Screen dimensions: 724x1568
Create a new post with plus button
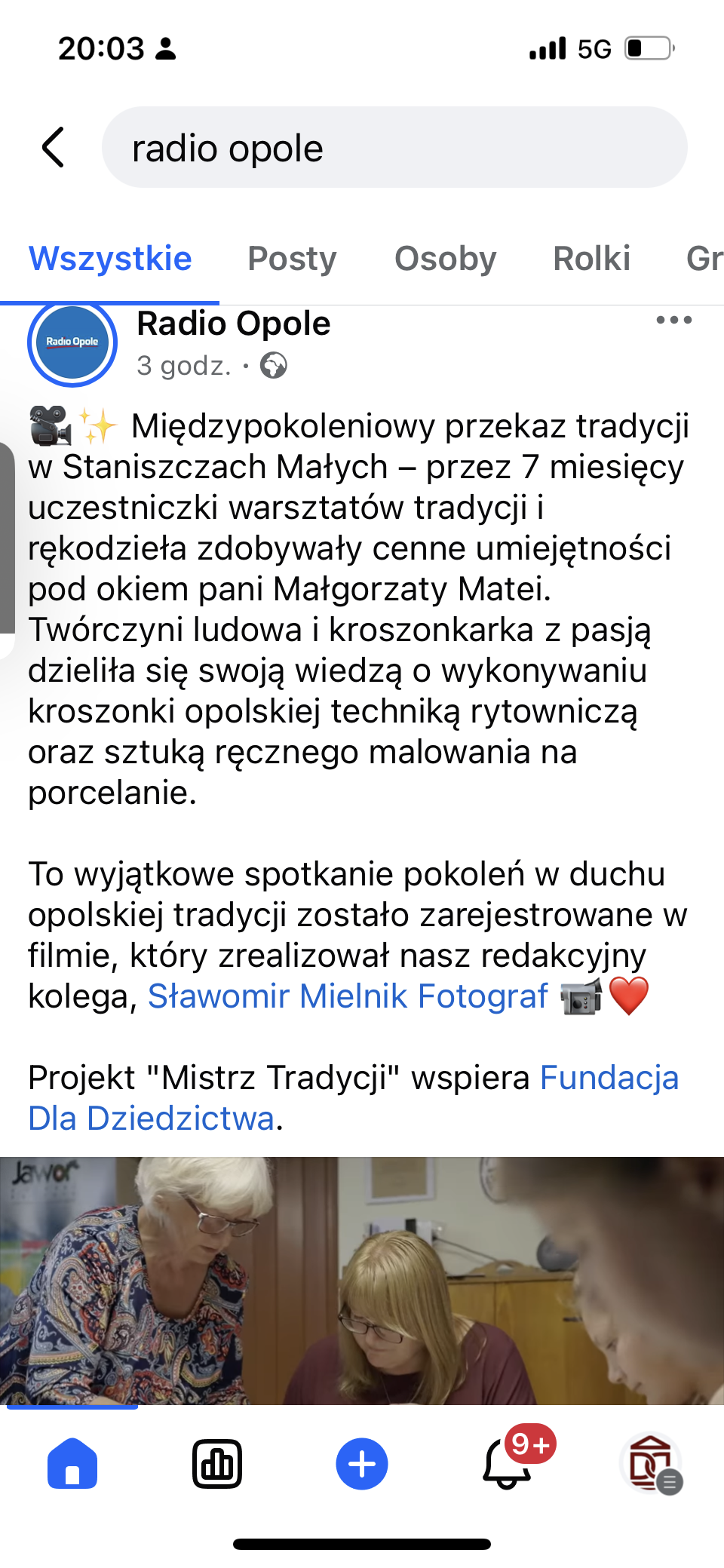click(x=362, y=1464)
